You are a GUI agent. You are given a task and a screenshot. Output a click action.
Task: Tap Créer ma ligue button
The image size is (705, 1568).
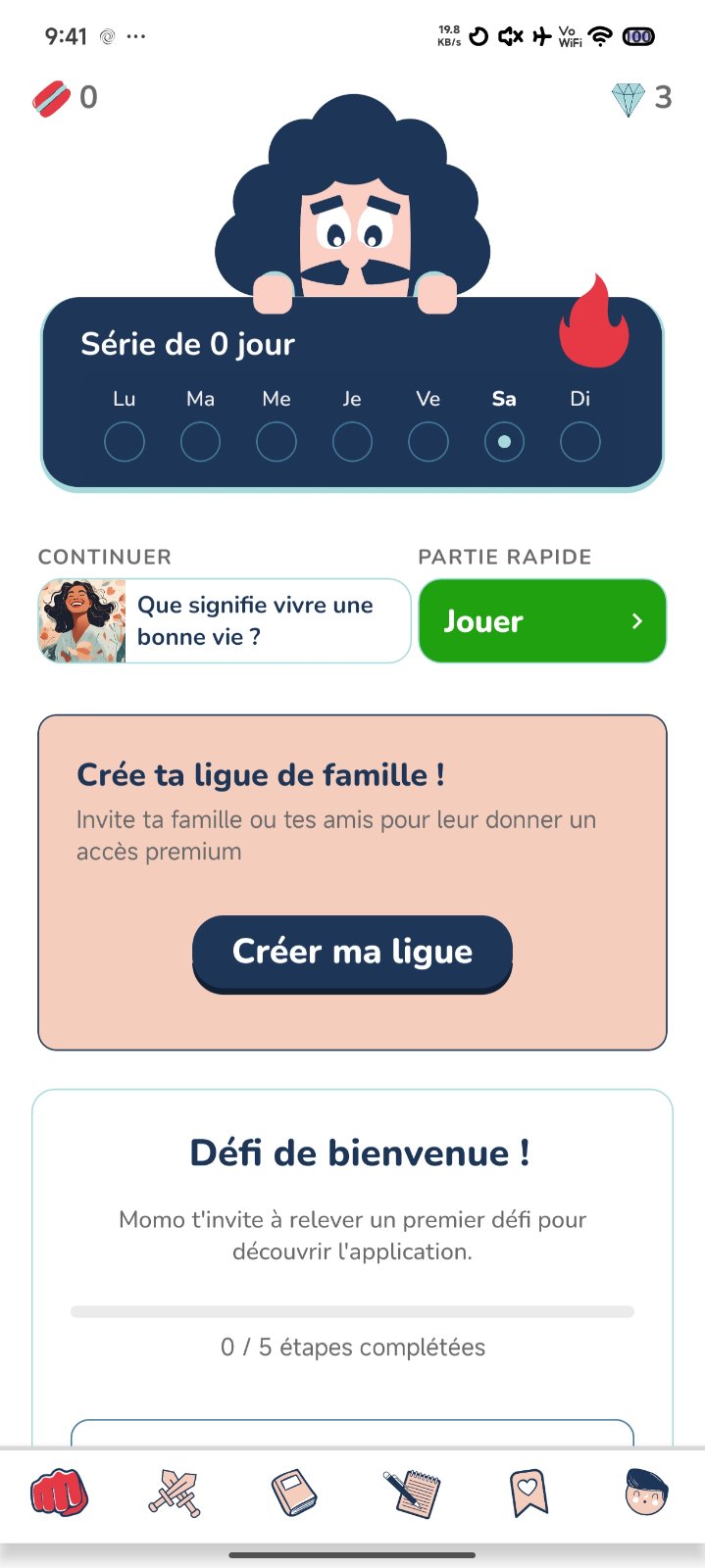pos(352,953)
